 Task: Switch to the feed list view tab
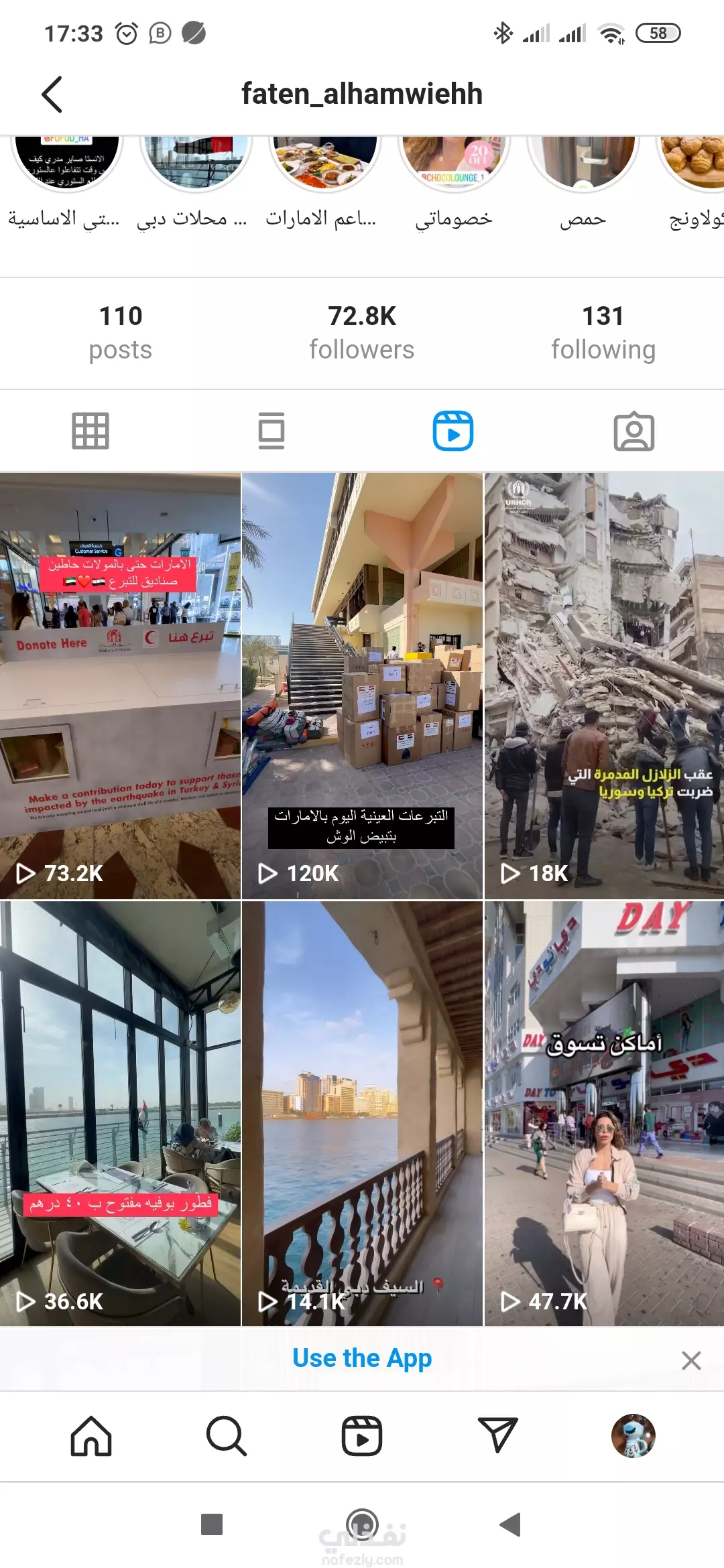coord(271,431)
